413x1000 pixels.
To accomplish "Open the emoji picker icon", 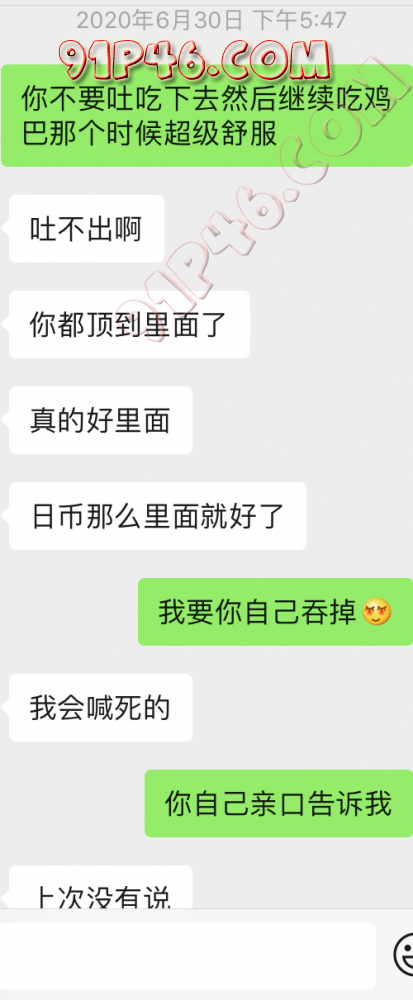I will click(404, 955).
